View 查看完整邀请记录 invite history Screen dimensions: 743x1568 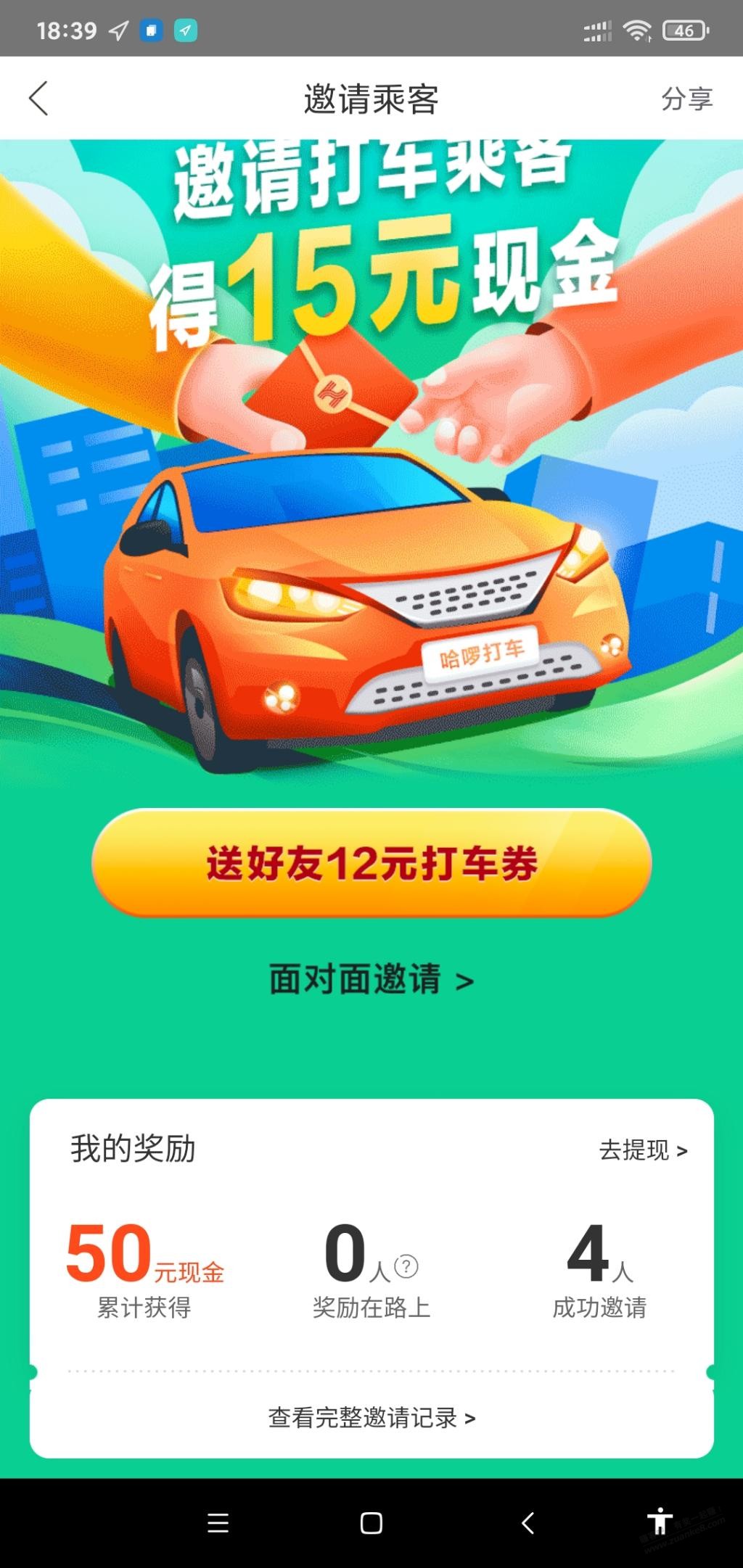click(371, 1417)
